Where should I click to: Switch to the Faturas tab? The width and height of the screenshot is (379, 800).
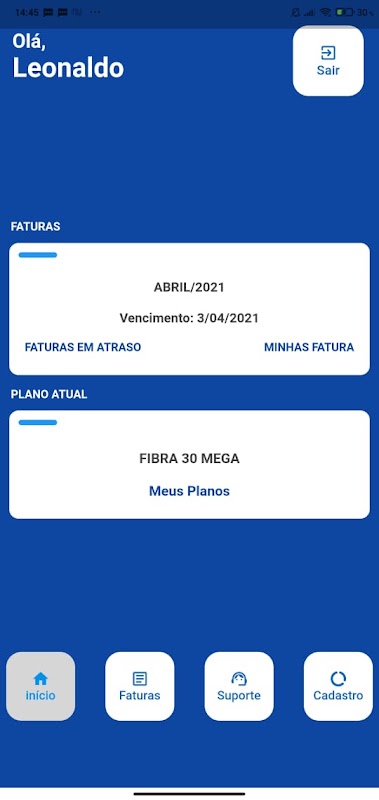click(x=140, y=686)
